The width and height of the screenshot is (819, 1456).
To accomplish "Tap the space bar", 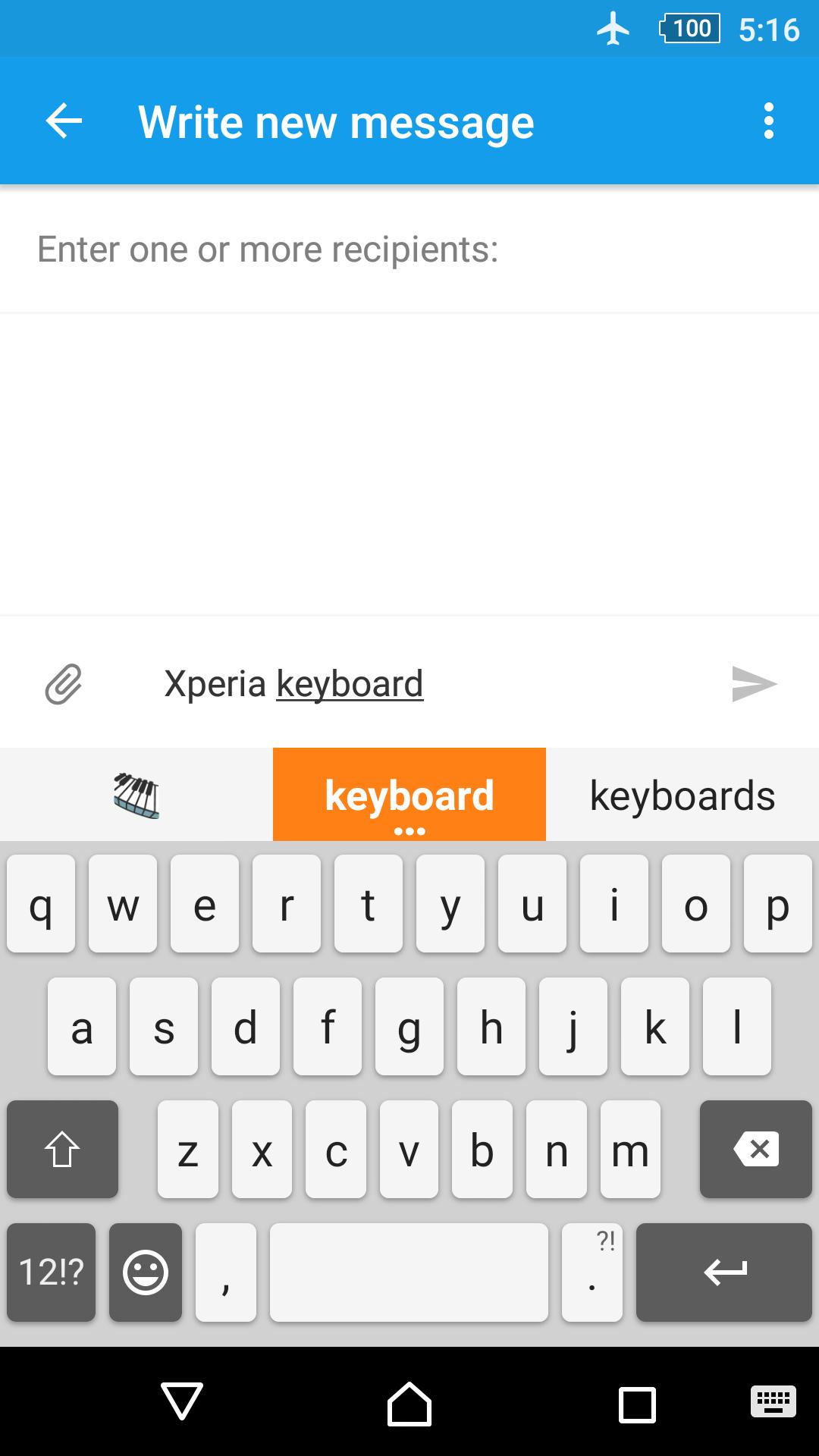I will 409,1272.
